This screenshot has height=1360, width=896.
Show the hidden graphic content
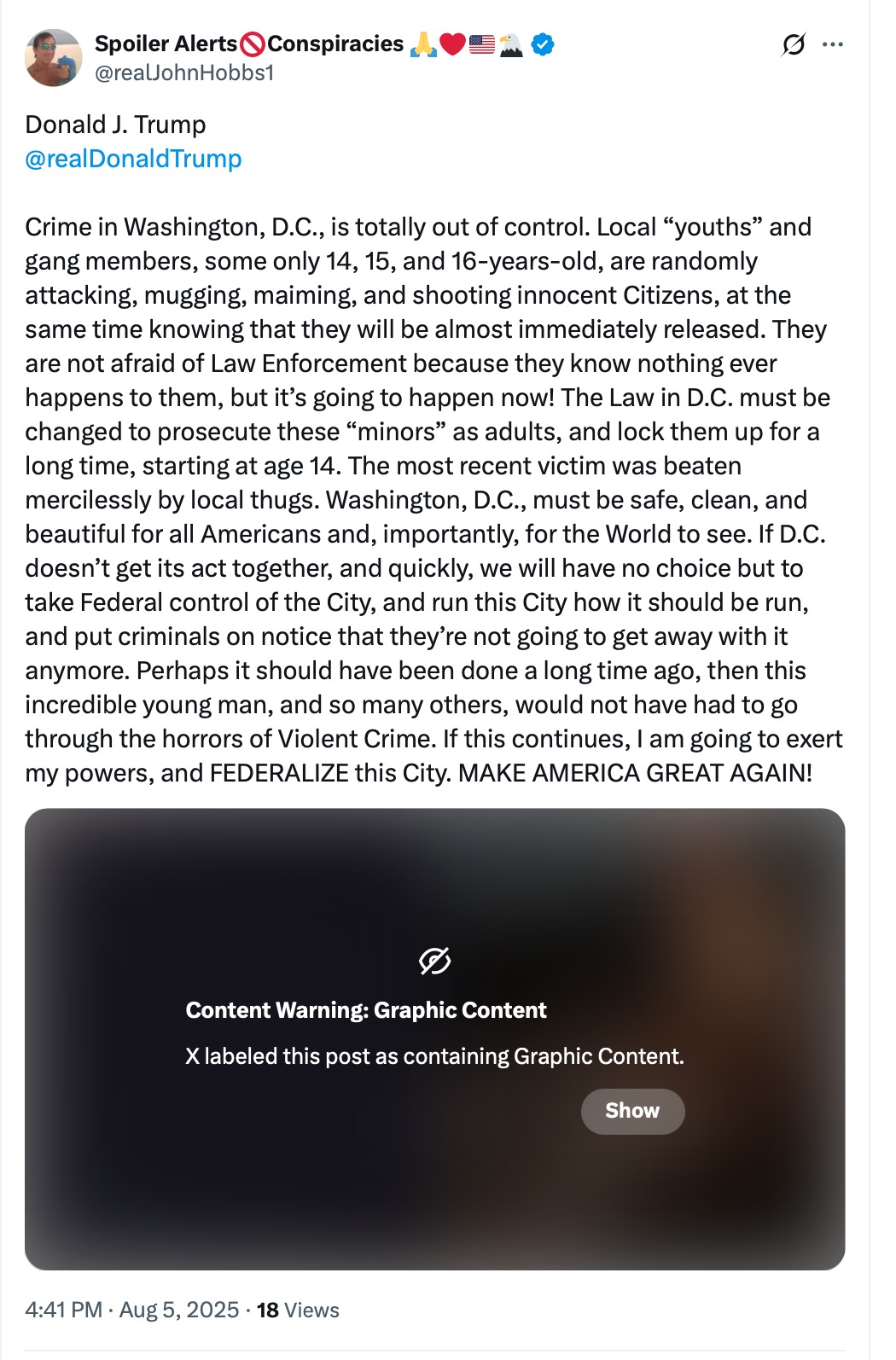[632, 1111]
